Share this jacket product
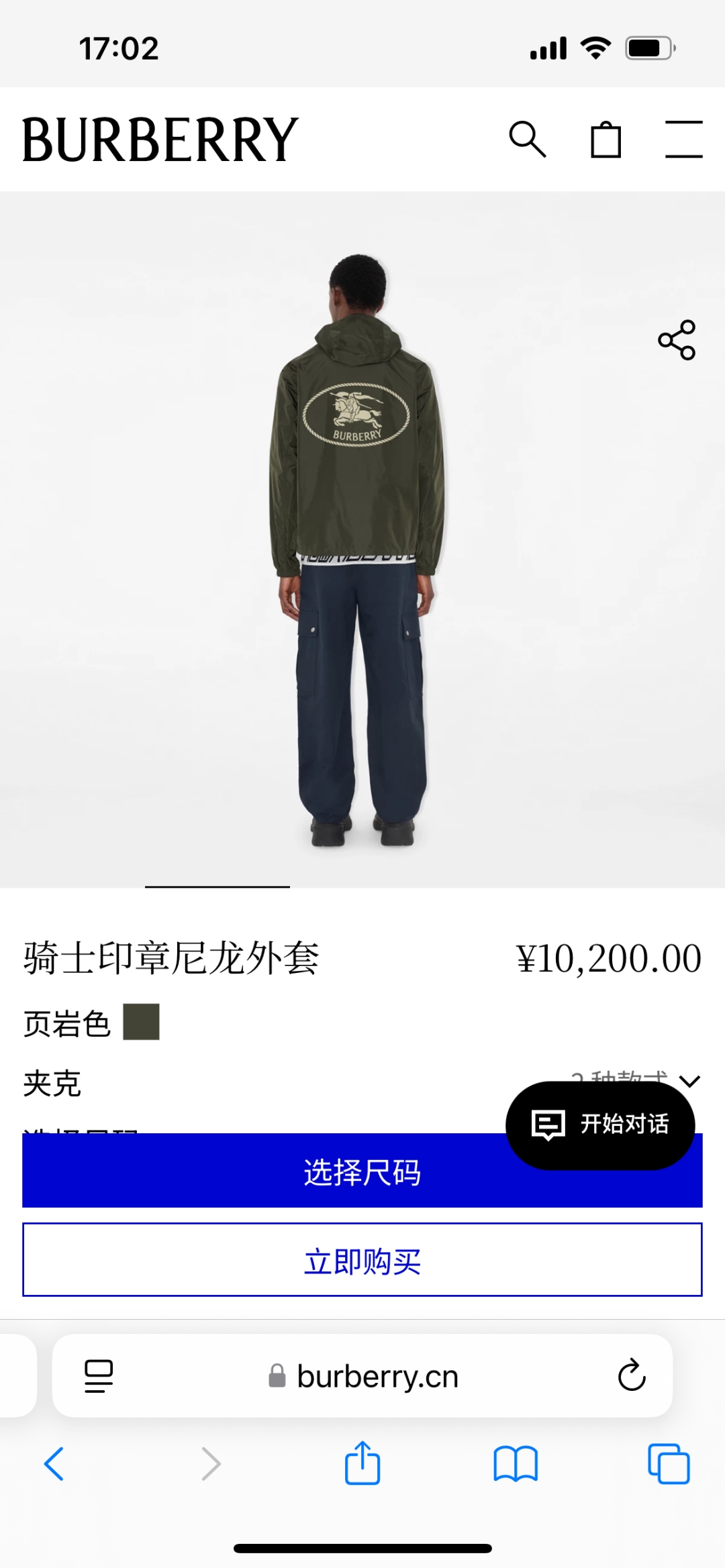 tap(677, 340)
